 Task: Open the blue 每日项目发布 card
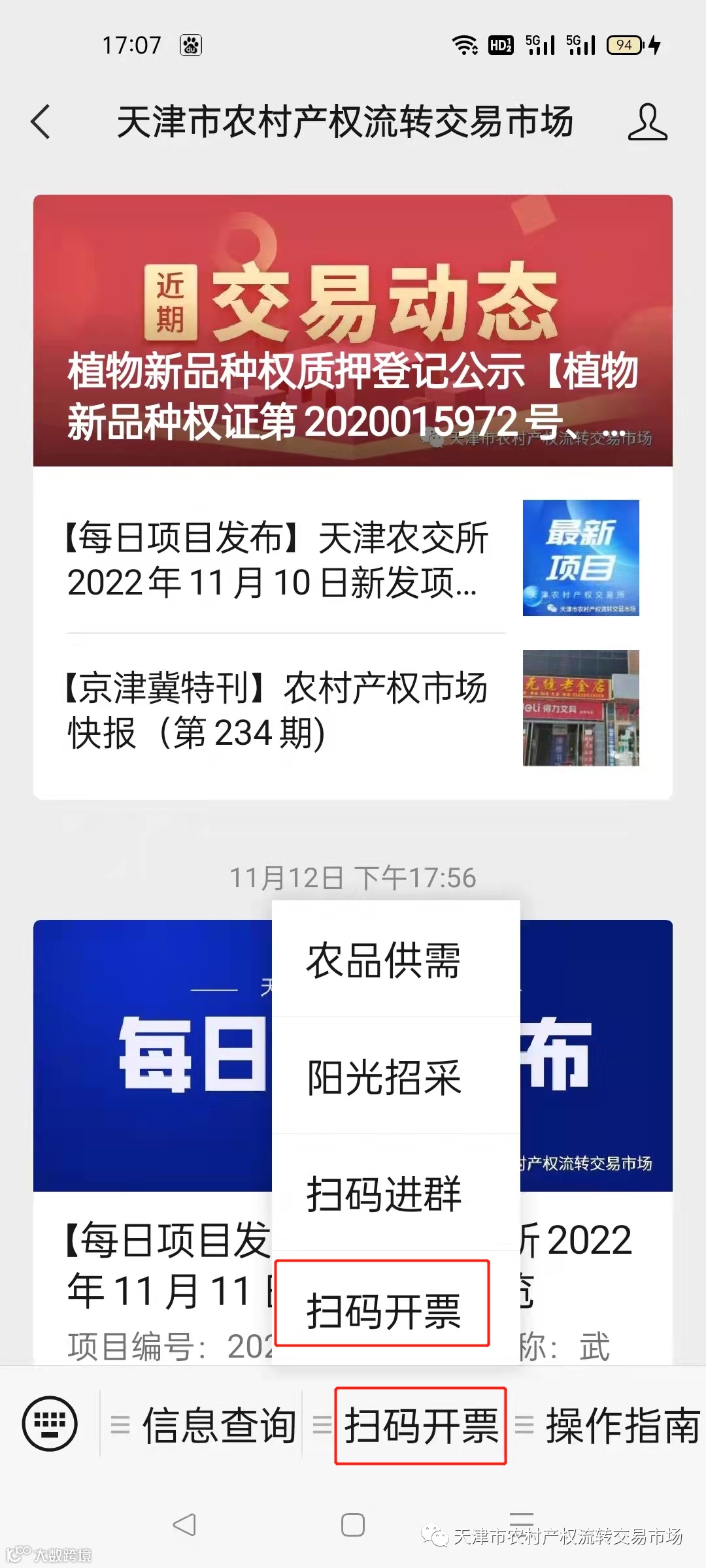pos(150,1058)
